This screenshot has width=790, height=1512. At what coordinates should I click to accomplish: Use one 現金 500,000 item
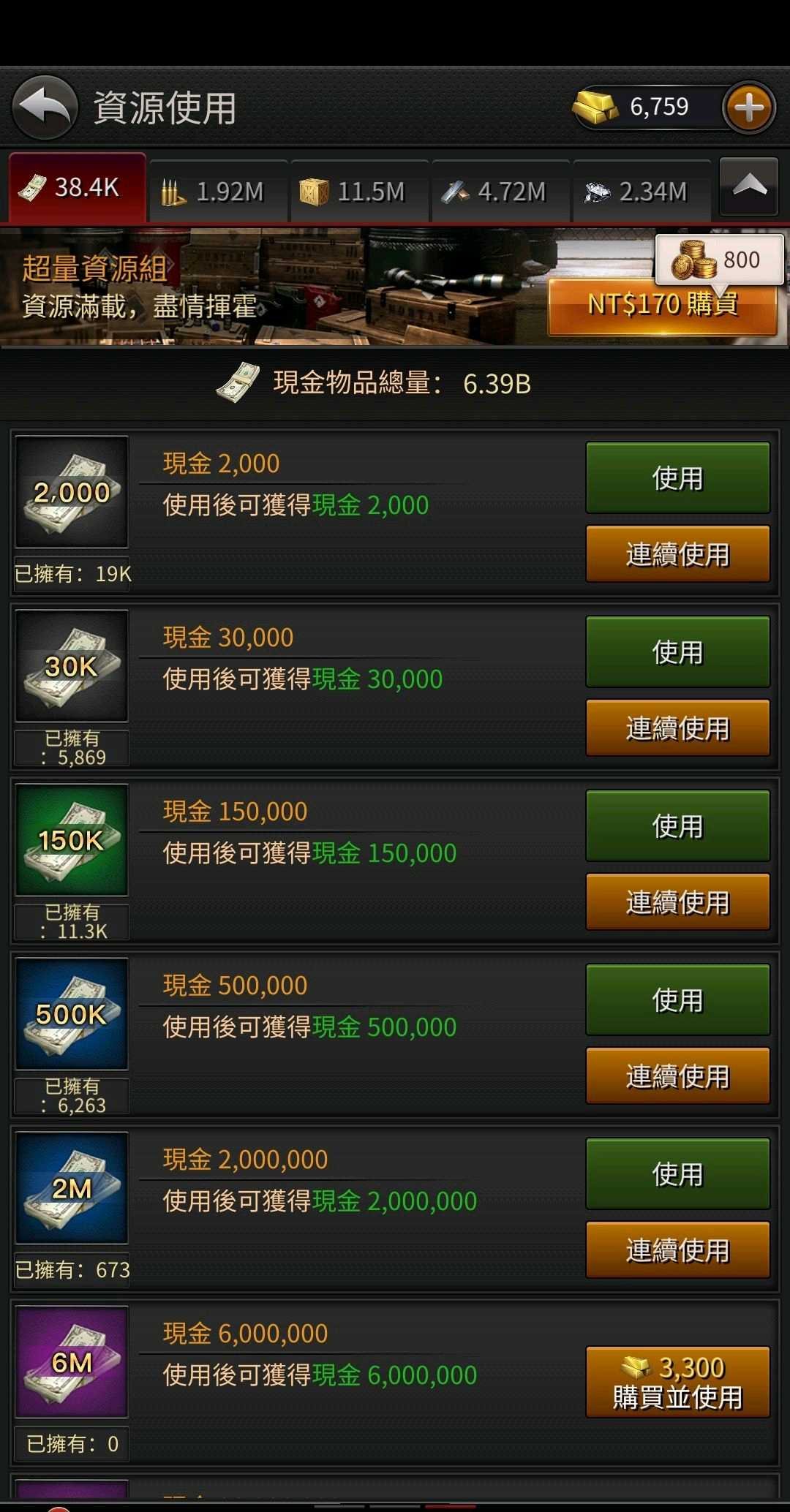point(677,1000)
